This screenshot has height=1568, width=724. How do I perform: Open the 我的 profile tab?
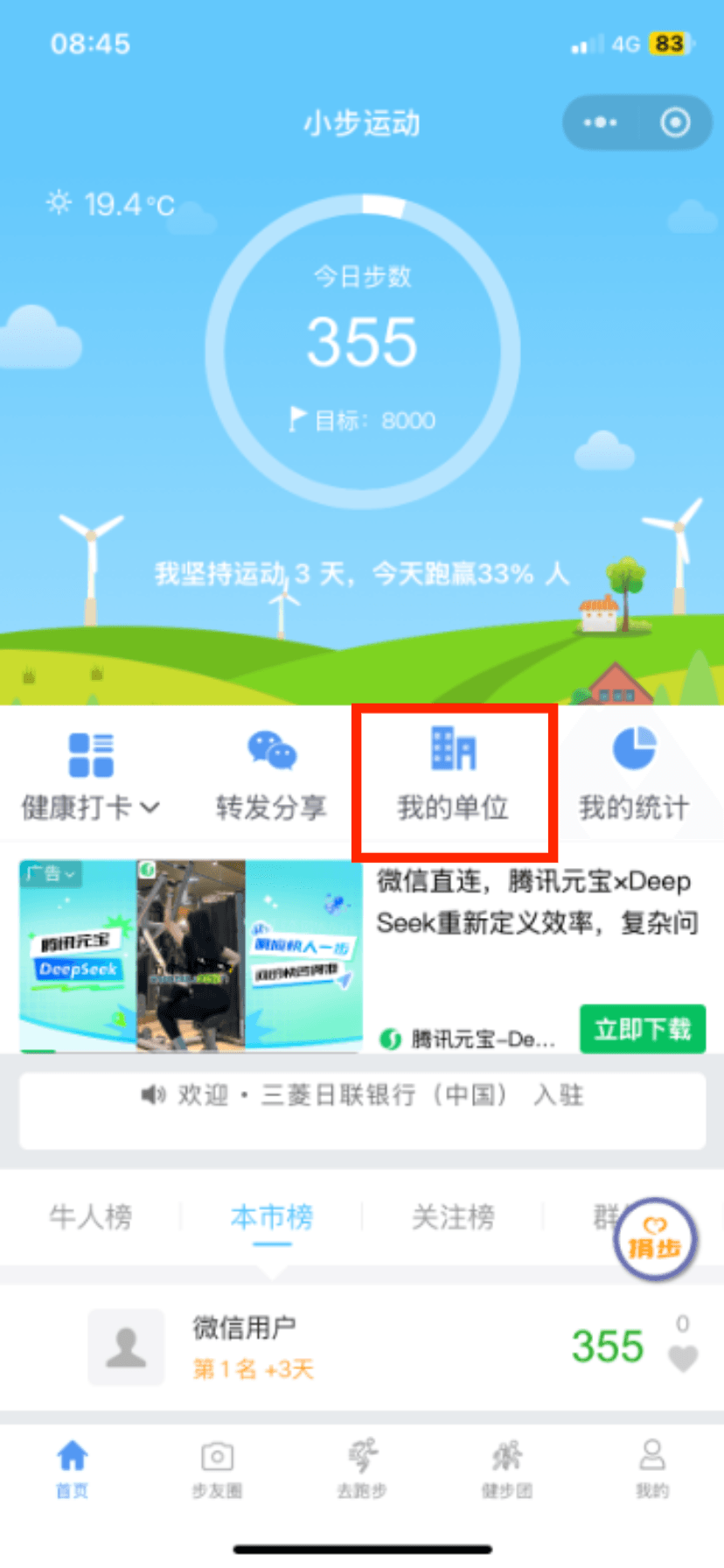652,1468
